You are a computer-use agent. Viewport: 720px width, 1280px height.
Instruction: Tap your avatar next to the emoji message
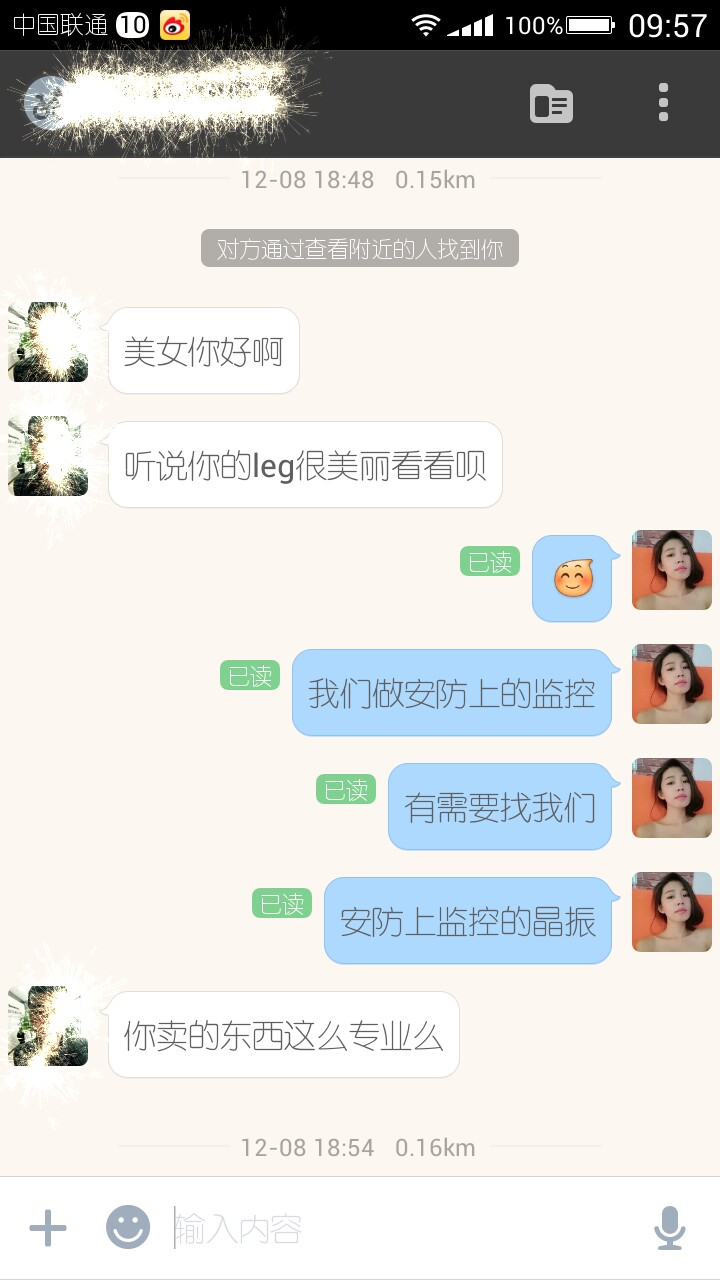tap(671, 570)
